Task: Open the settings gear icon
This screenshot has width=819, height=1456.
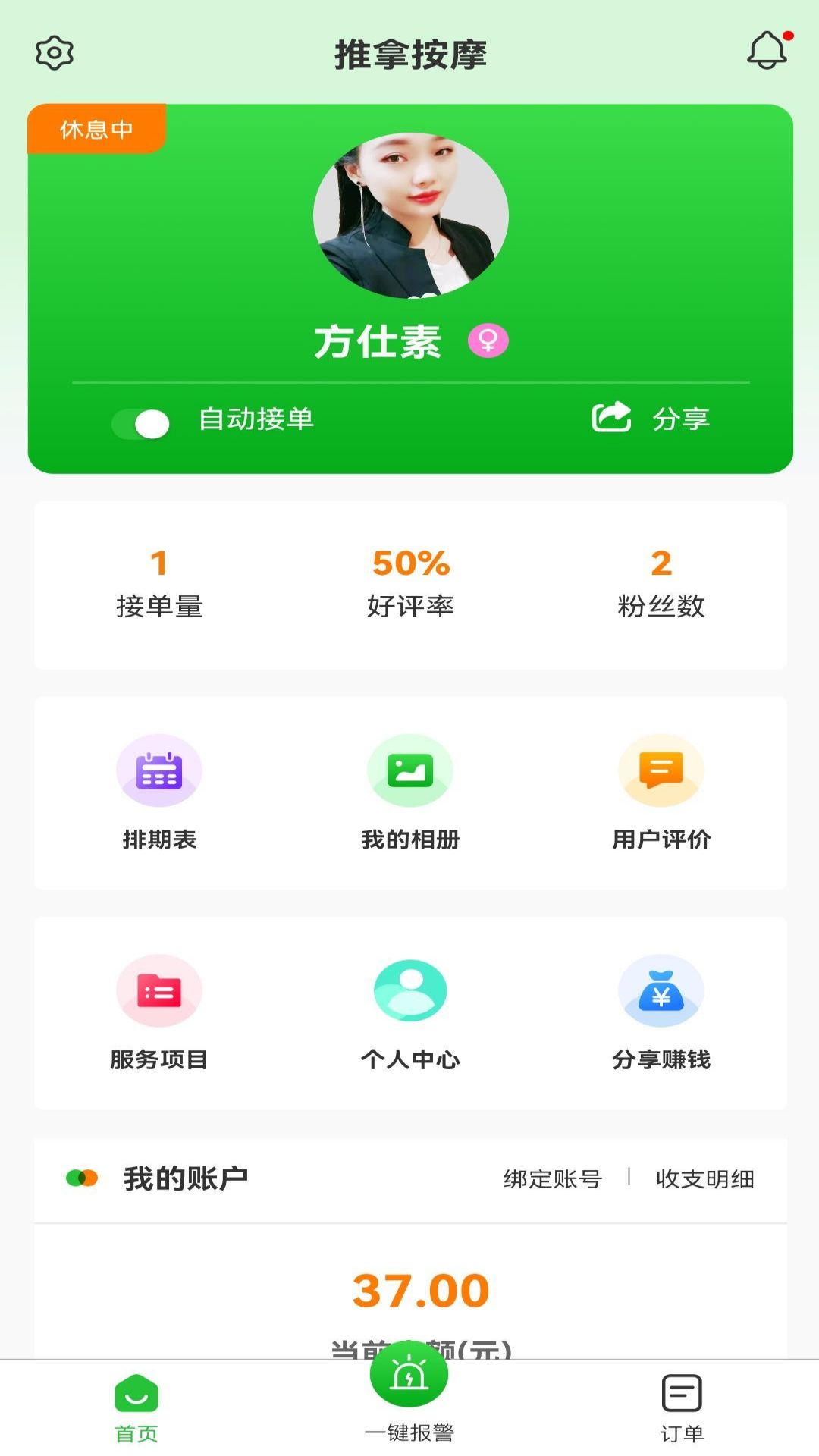Action: (55, 53)
